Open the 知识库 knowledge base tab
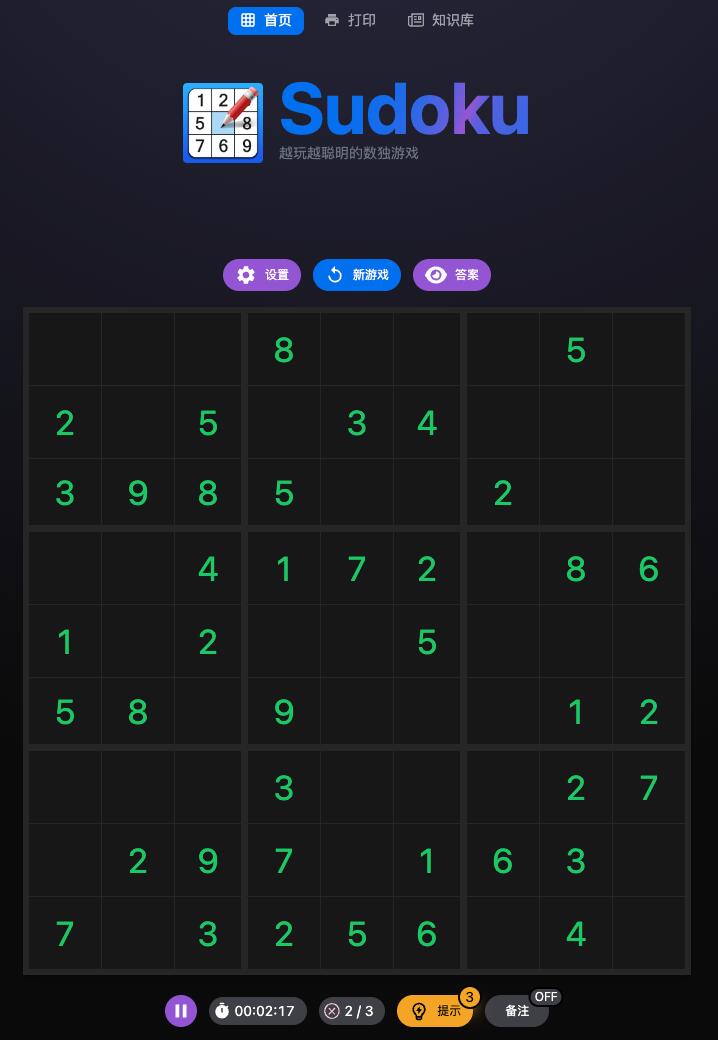This screenshot has height=1040, width=718. 441,20
